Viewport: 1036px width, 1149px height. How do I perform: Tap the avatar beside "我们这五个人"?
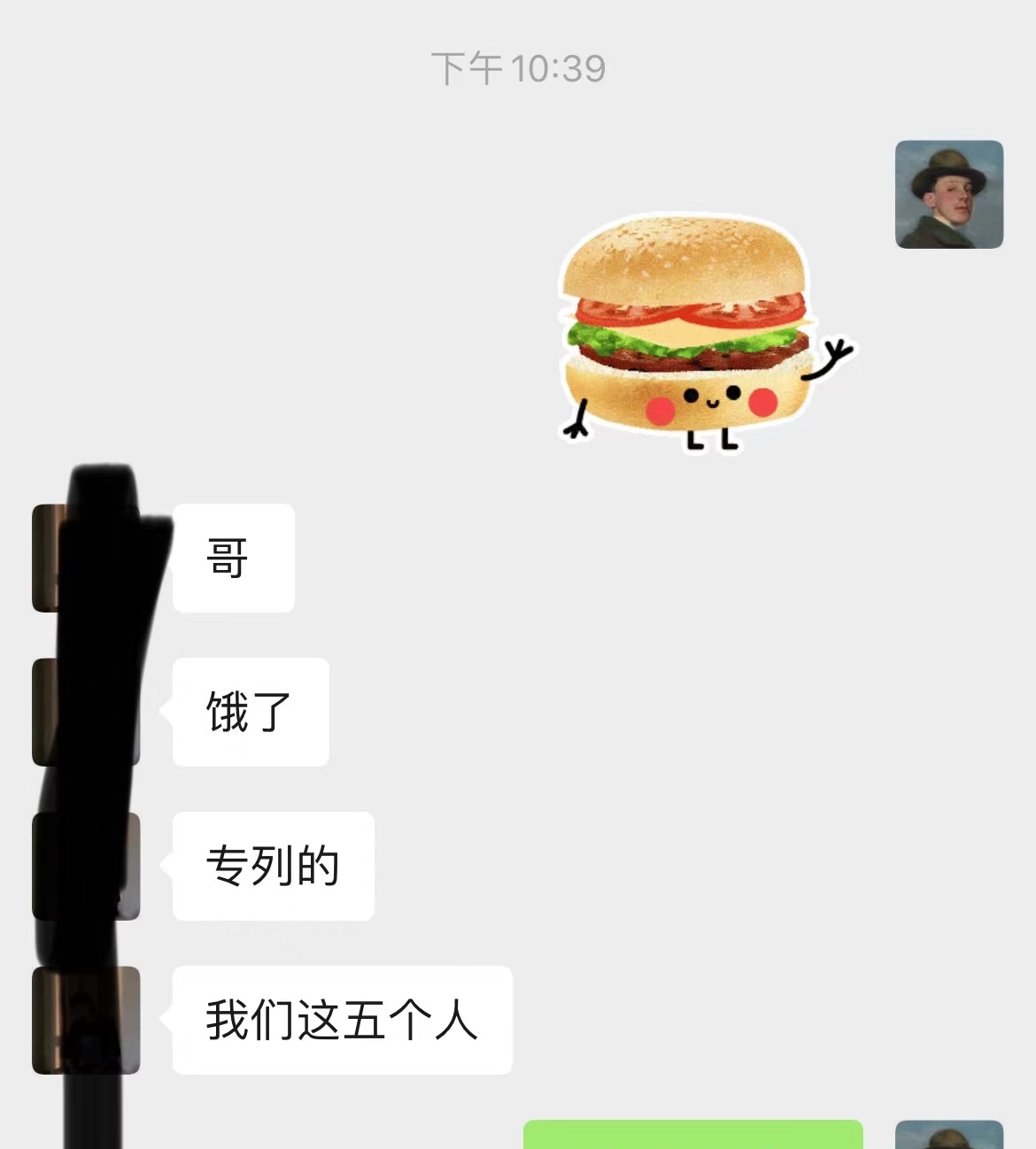coord(85,1020)
